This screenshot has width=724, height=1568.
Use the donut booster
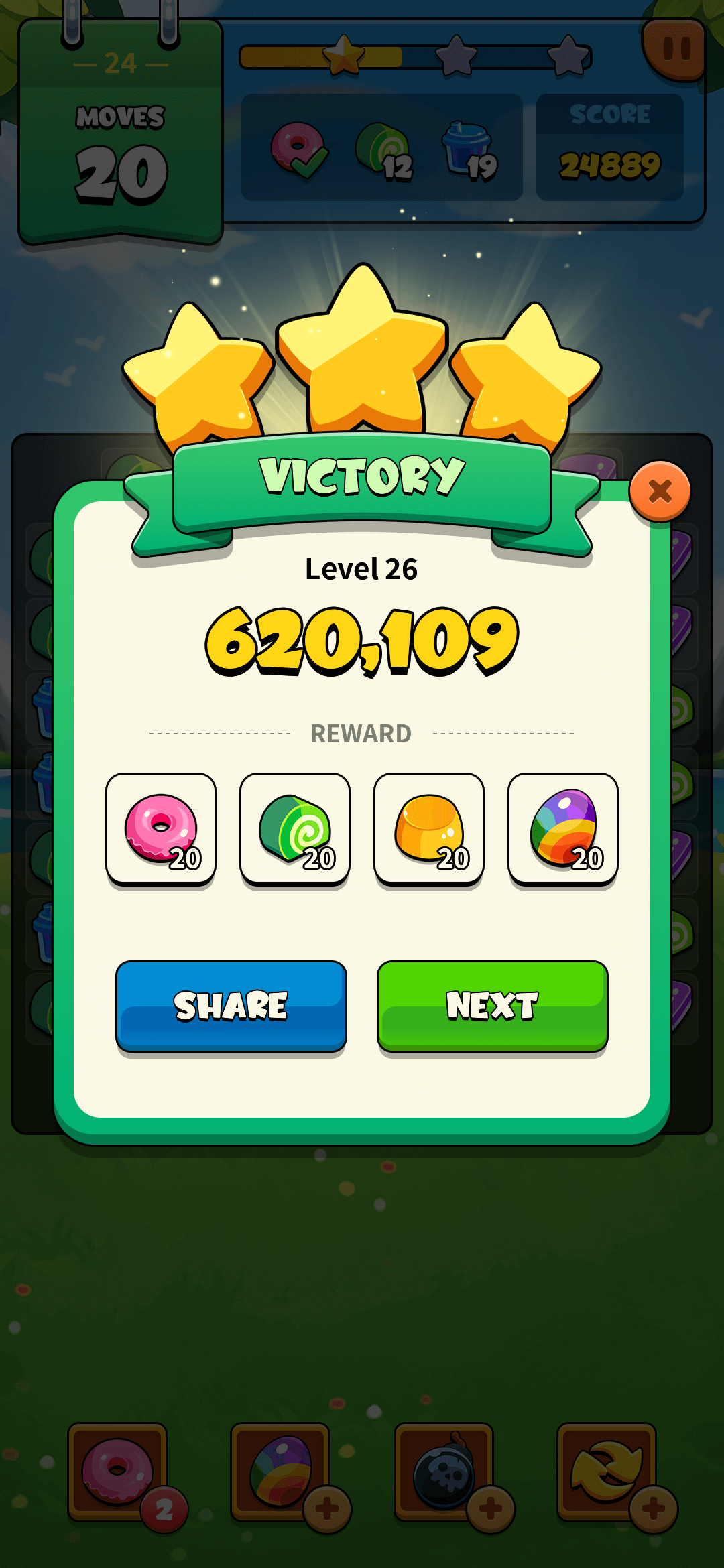117,1472
